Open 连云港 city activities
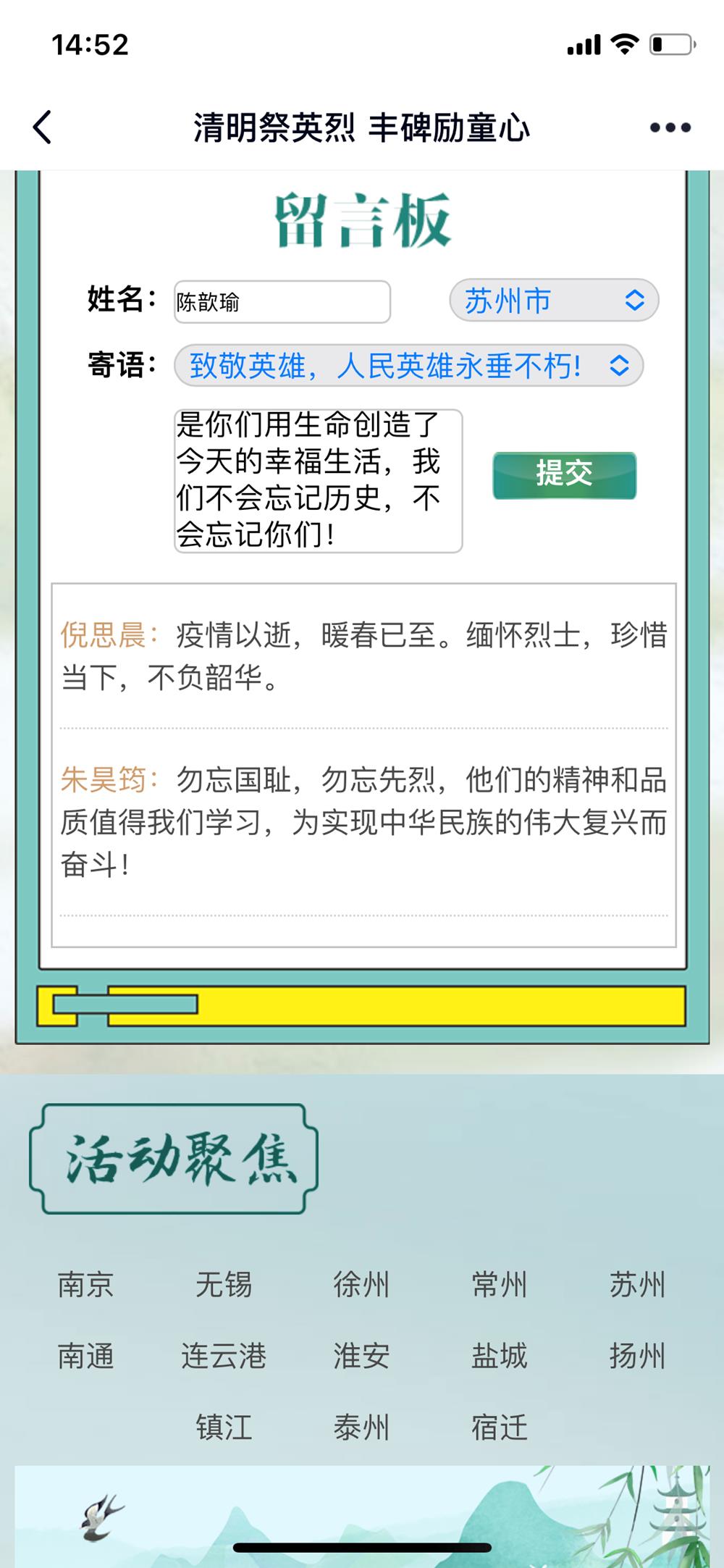 tap(224, 1355)
